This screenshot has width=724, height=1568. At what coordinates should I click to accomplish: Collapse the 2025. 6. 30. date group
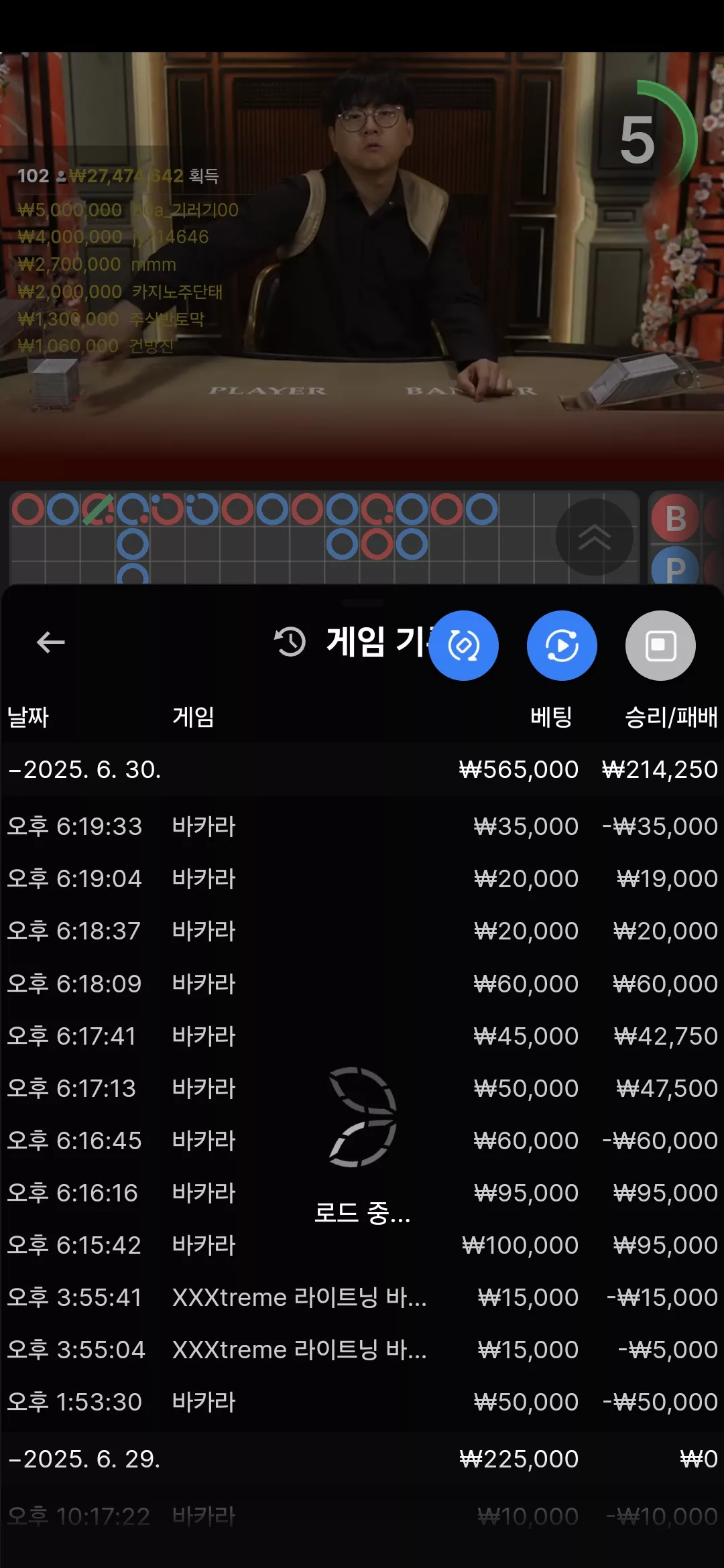point(362,769)
